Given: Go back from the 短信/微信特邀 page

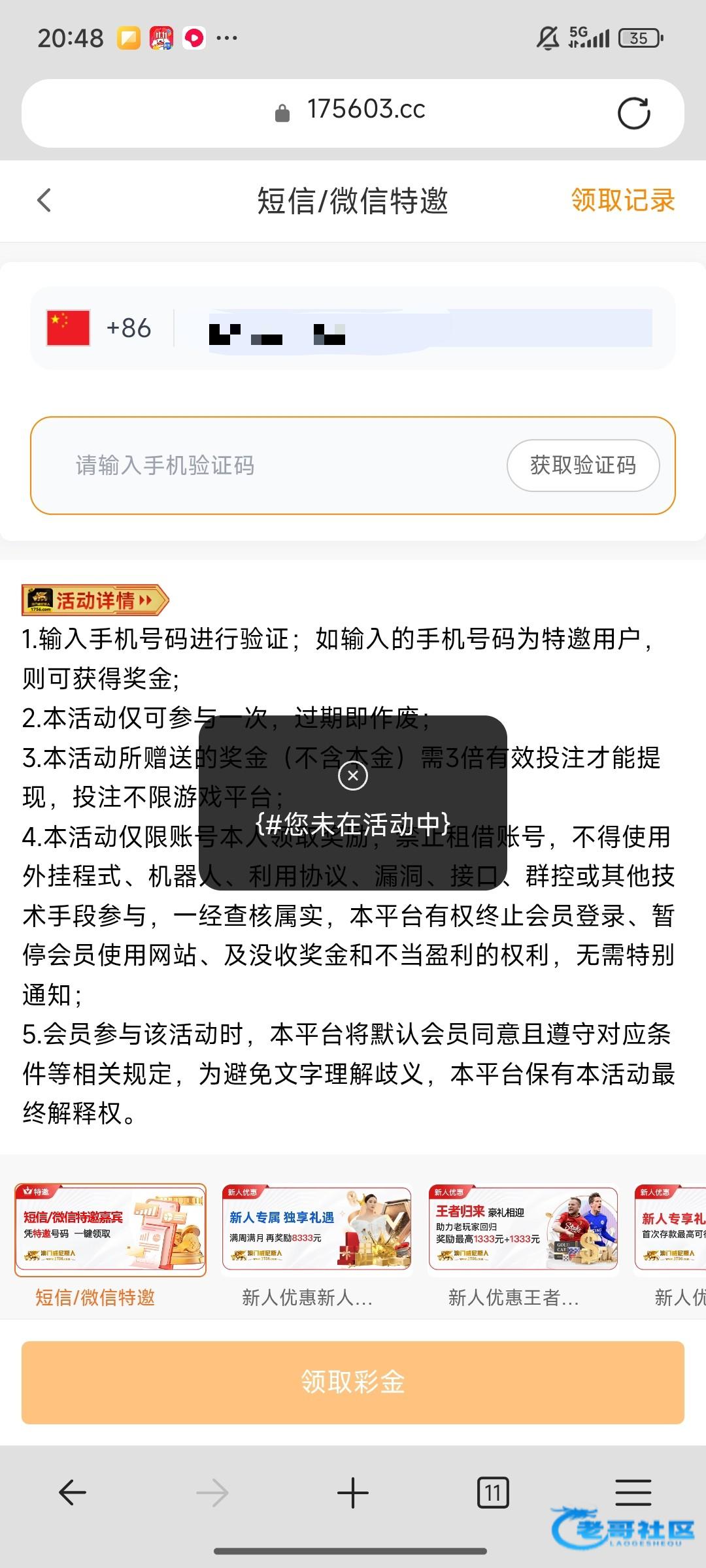Looking at the screenshot, I should coord(44,201).
